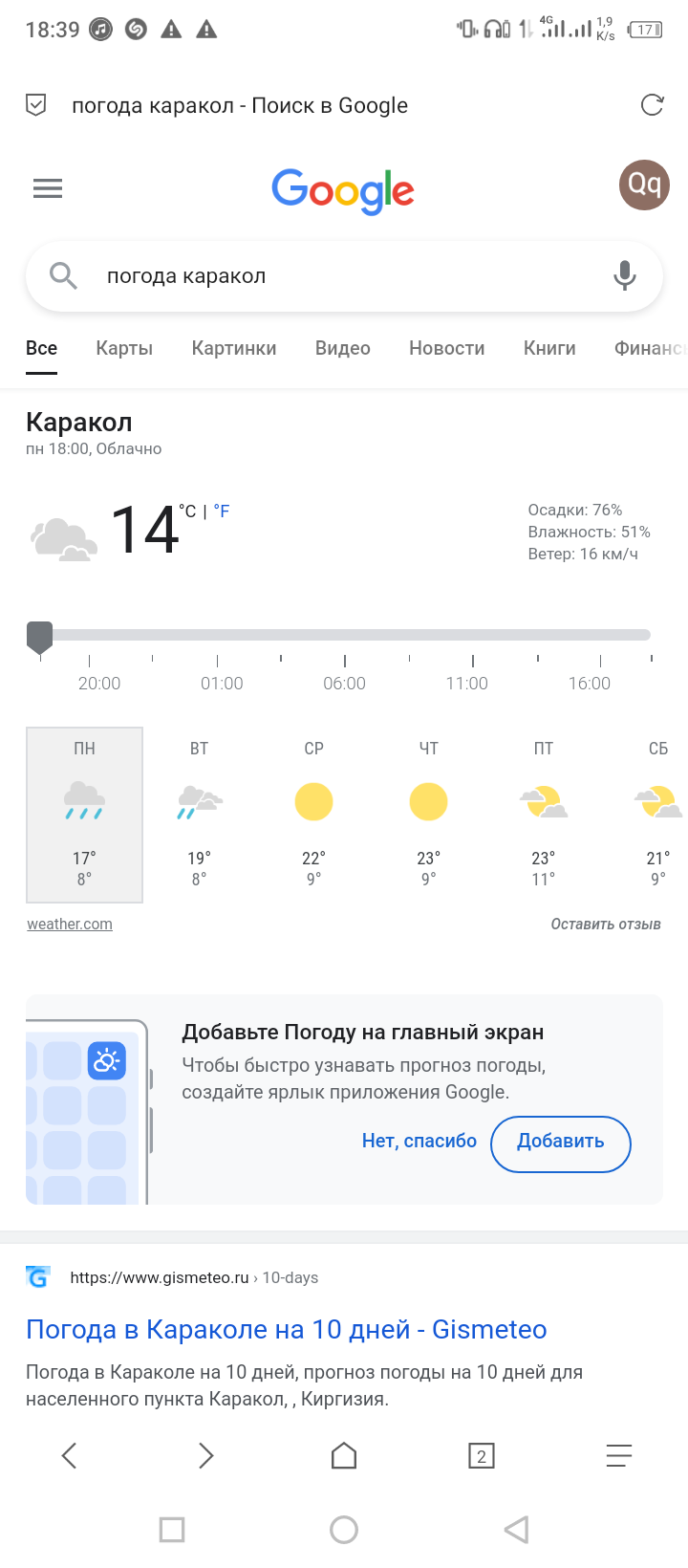Reload the page with the refresh icon
This screenshot has height=1568, width=688.
[x=652, y=105]
